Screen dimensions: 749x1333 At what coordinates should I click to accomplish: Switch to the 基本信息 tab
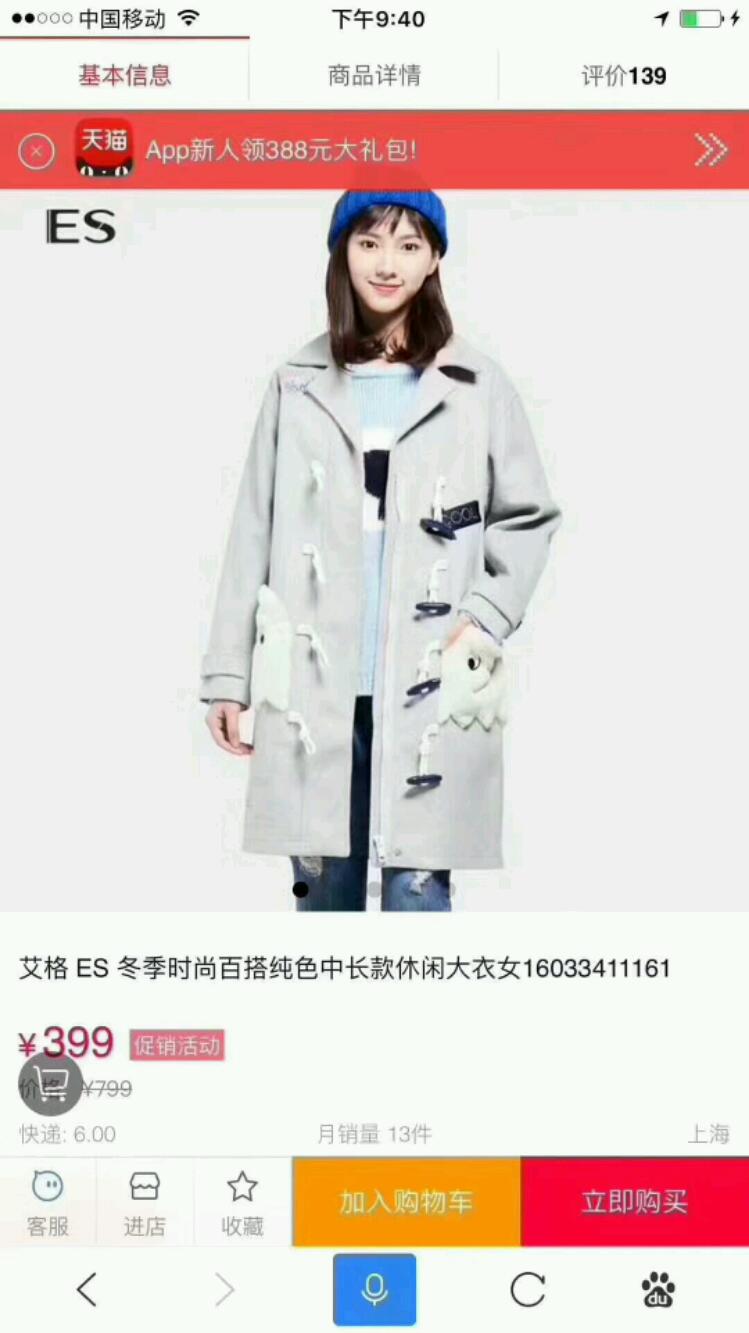tap(125, 75)
